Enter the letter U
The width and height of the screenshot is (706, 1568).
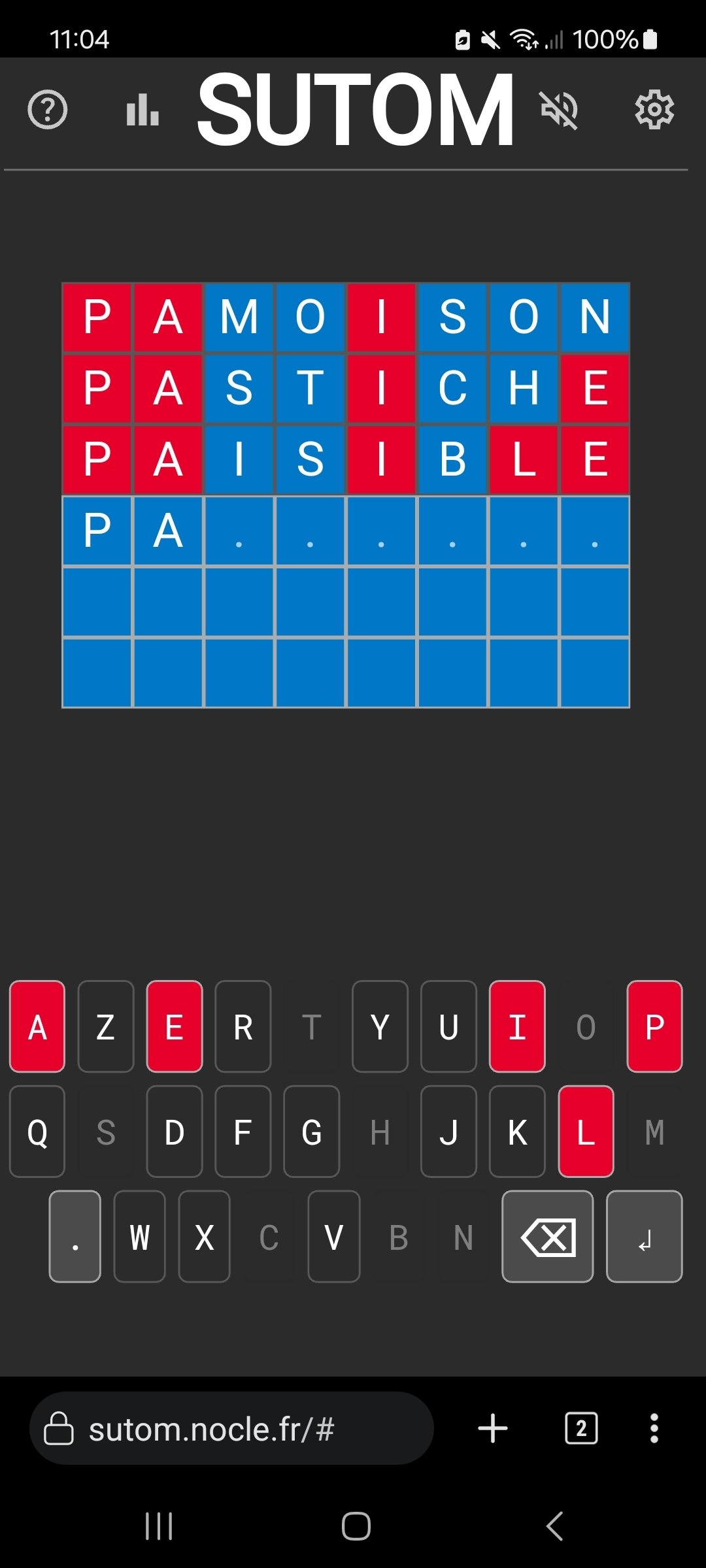pos(448,1026)
